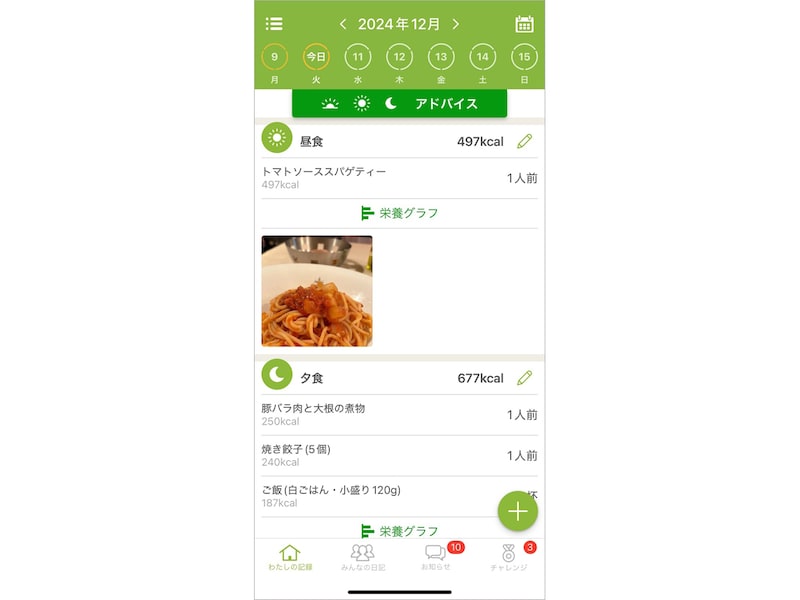The image size is (800, 600).
Task: Edit the 夕食 entry with pencil icon
Action: point(524,378)
